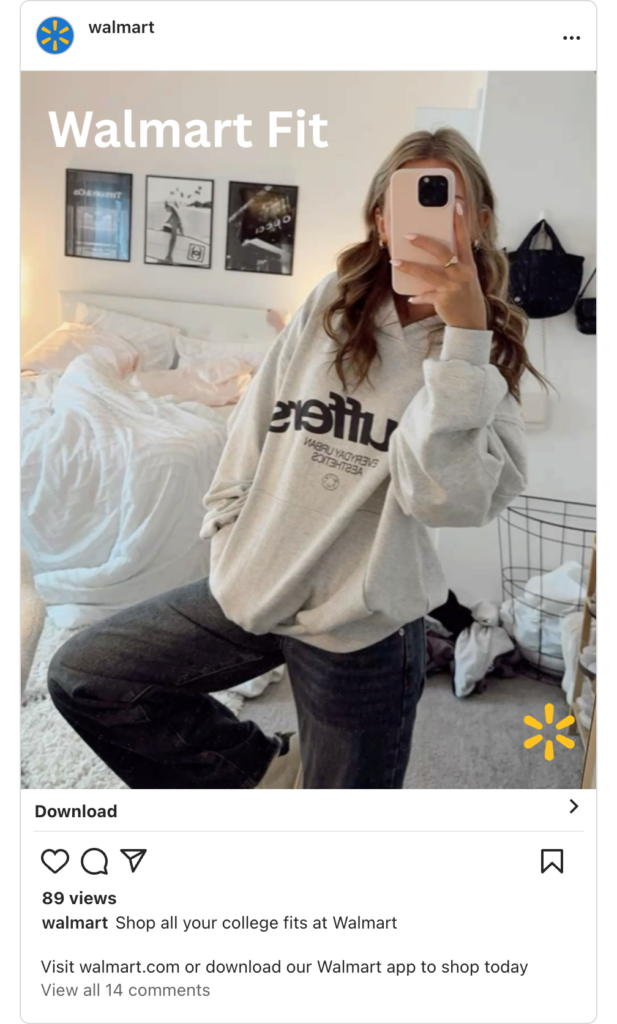The width and height of the screenshot is (617, 1024).
Task: Open the comment icon under the post
Action: click(94, 861)
